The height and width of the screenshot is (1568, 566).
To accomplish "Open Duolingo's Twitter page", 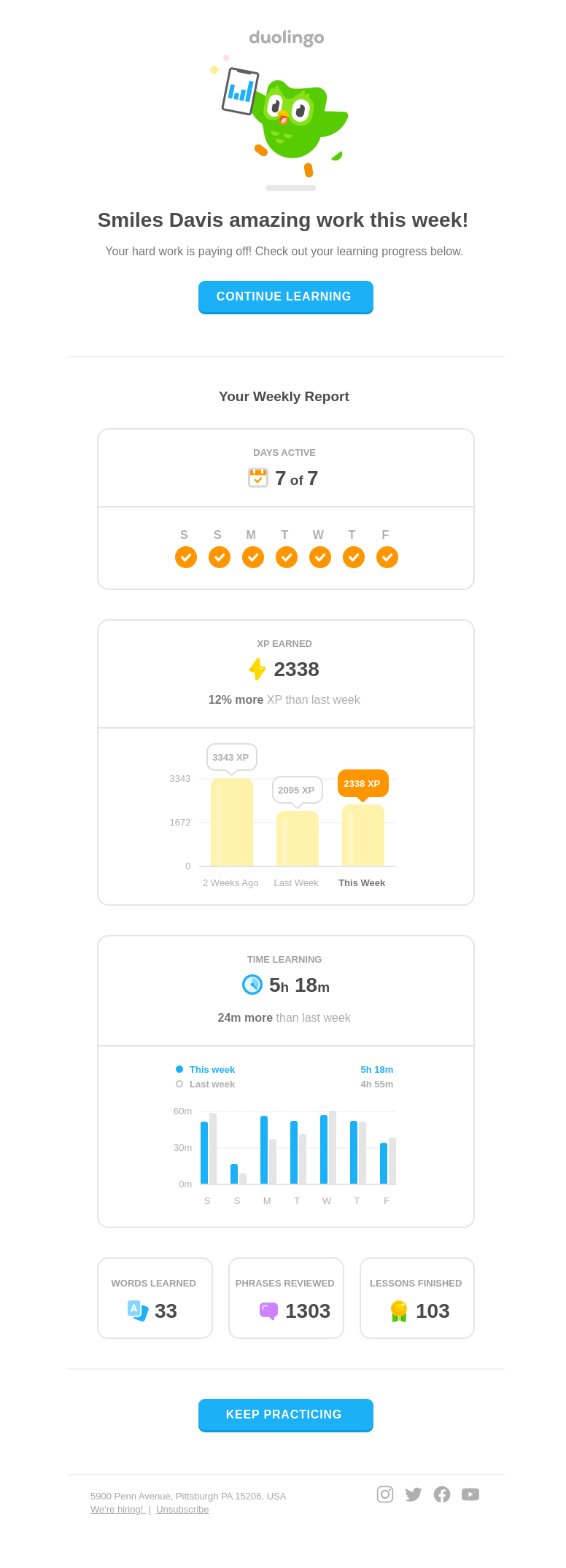I will 414,1494.
